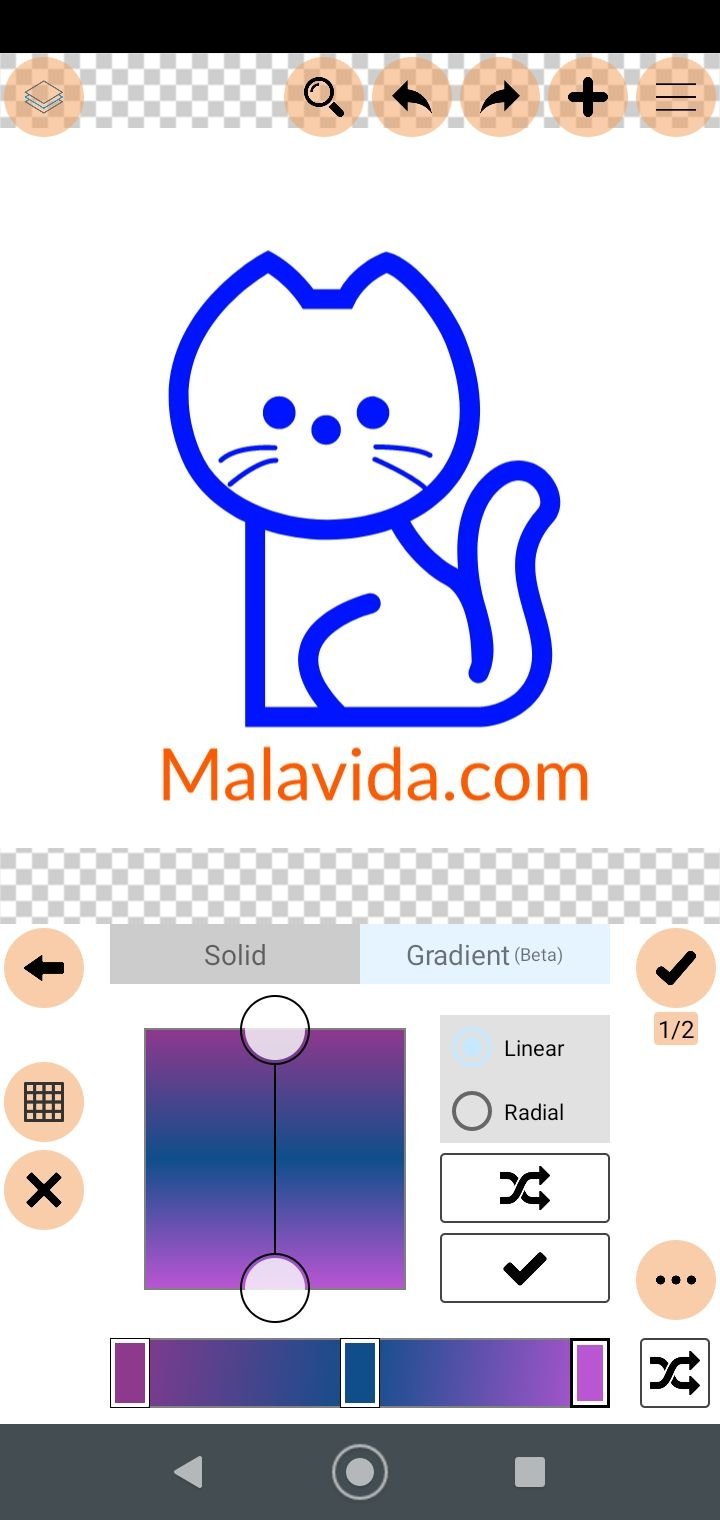Tap the X close button
Viewport: 720px width, 1520px height.
pos(44,1190)
